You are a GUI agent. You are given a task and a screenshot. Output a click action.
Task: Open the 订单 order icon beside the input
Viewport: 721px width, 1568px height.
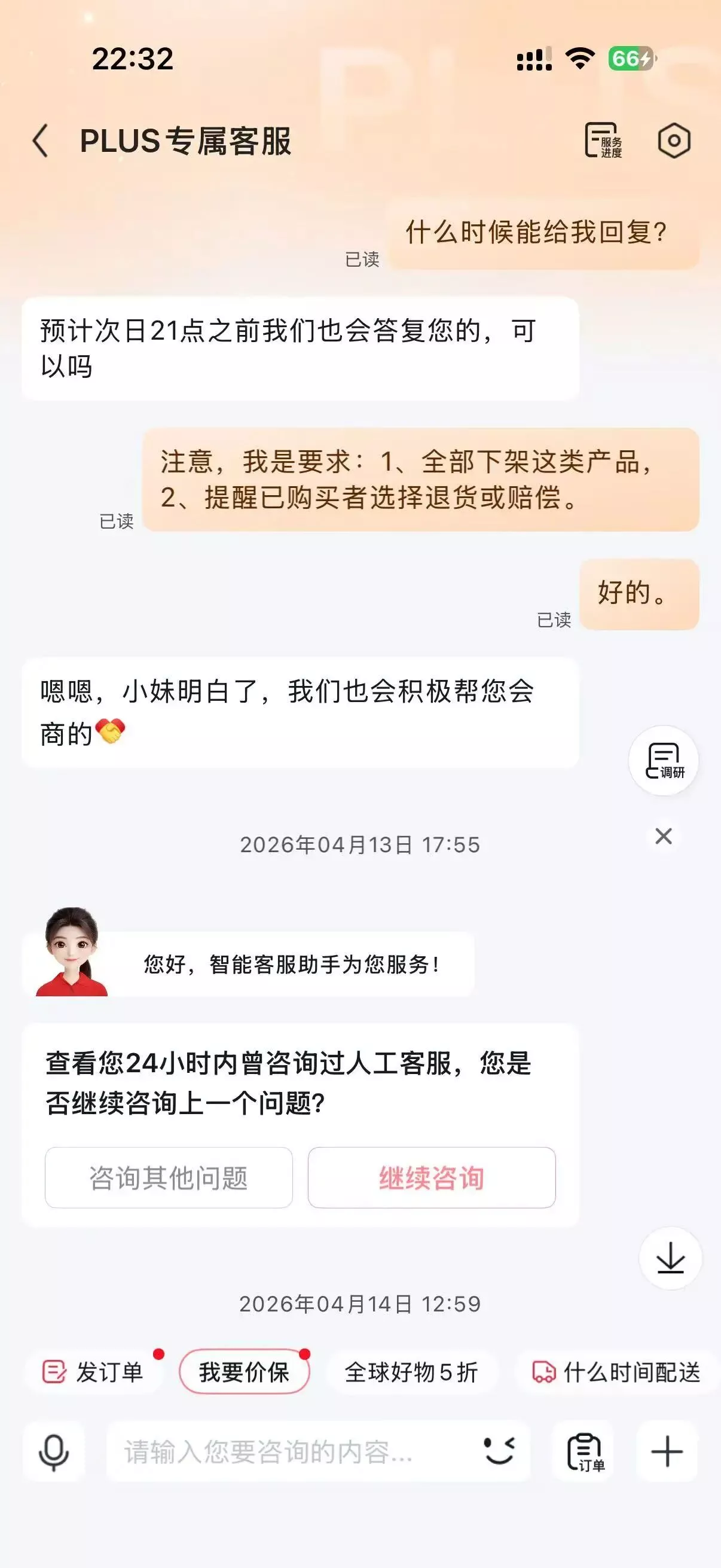pyautogui.click(x=584, y=1453)
